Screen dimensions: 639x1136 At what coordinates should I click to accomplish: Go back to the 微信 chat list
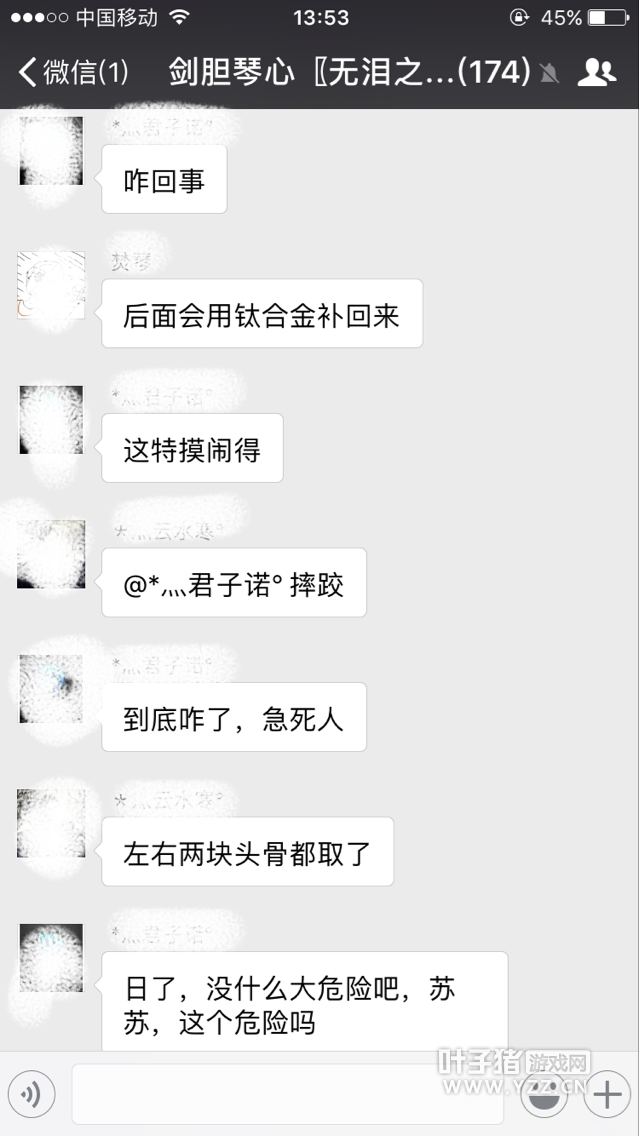point(72,72)
